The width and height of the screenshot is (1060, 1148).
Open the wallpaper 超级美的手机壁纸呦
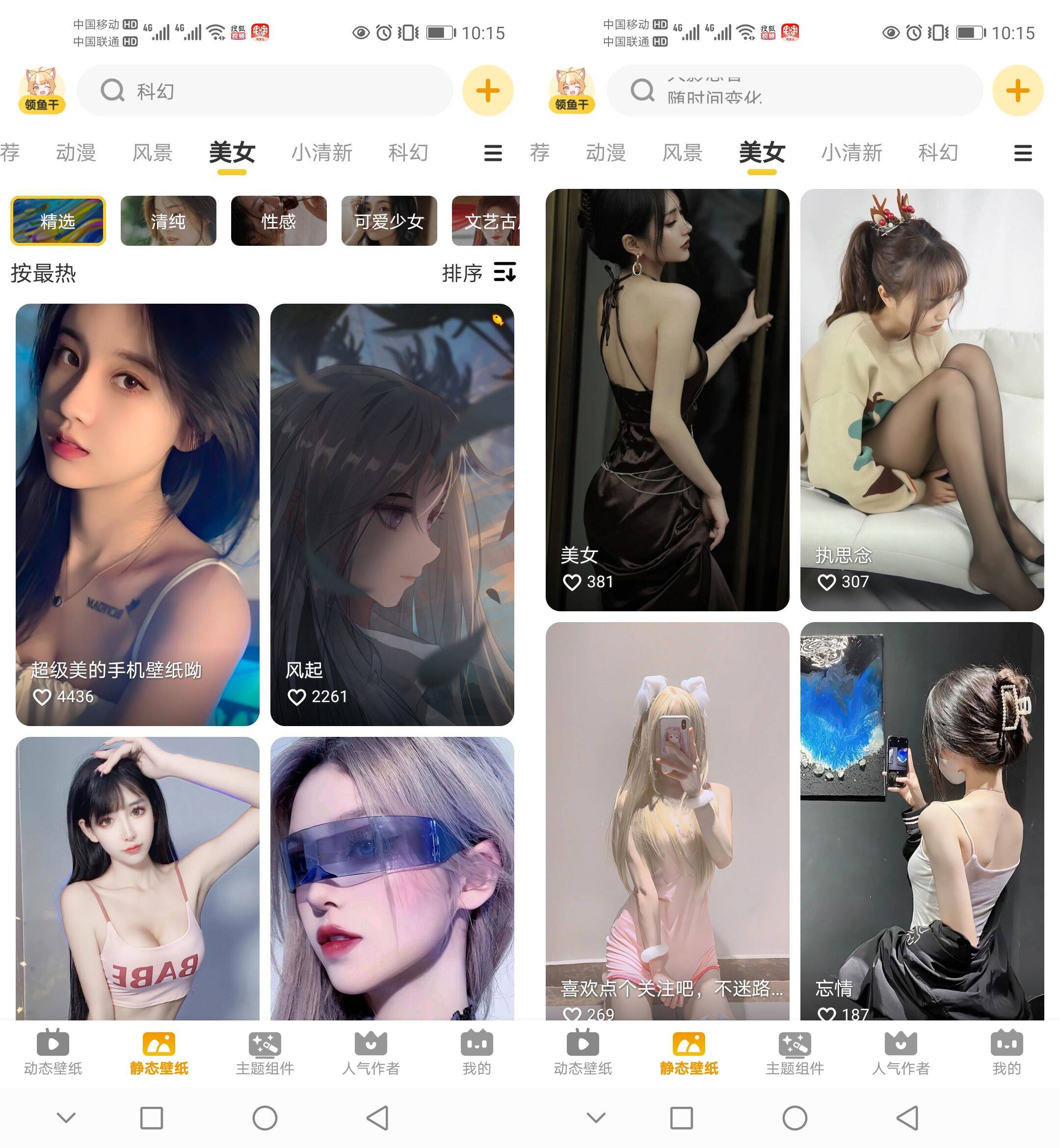coord(137,514)
